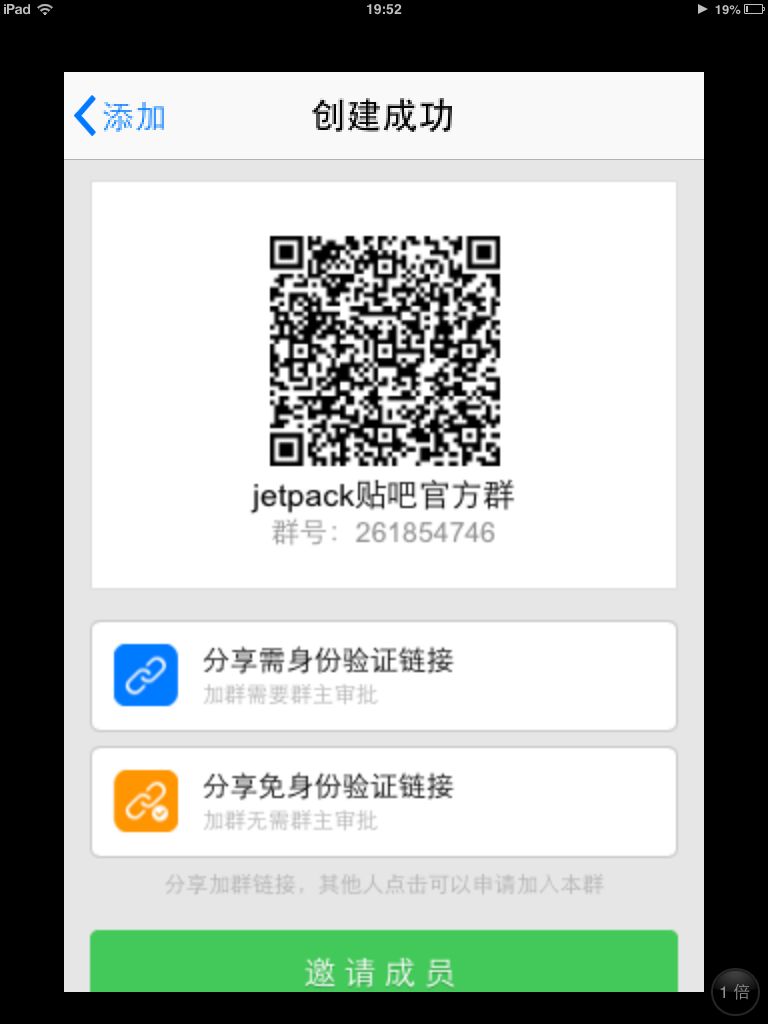
Task: Toggle the 1倍 scale button
Action: [735, 992]
